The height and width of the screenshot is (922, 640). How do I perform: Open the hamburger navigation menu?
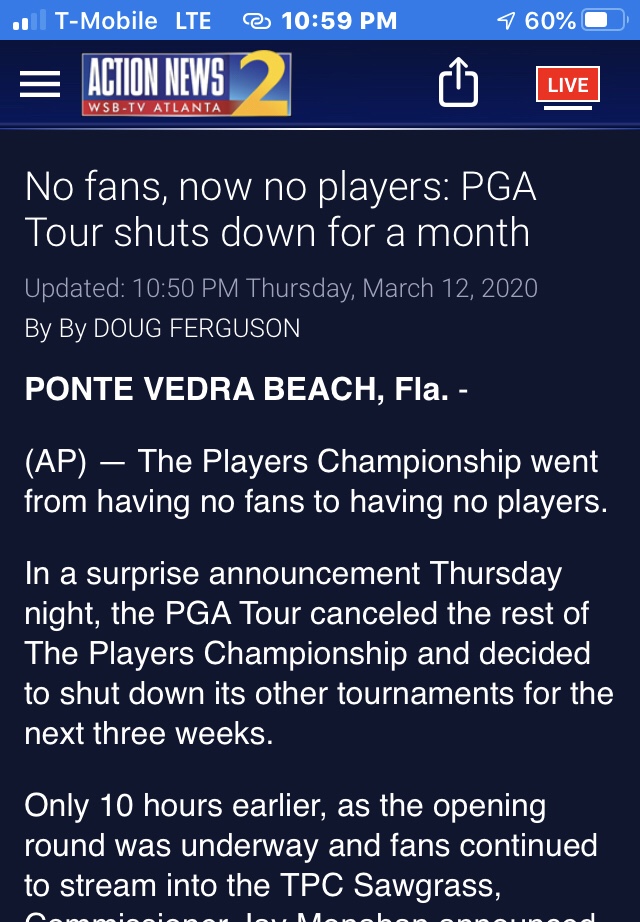(x=41, y=85)
